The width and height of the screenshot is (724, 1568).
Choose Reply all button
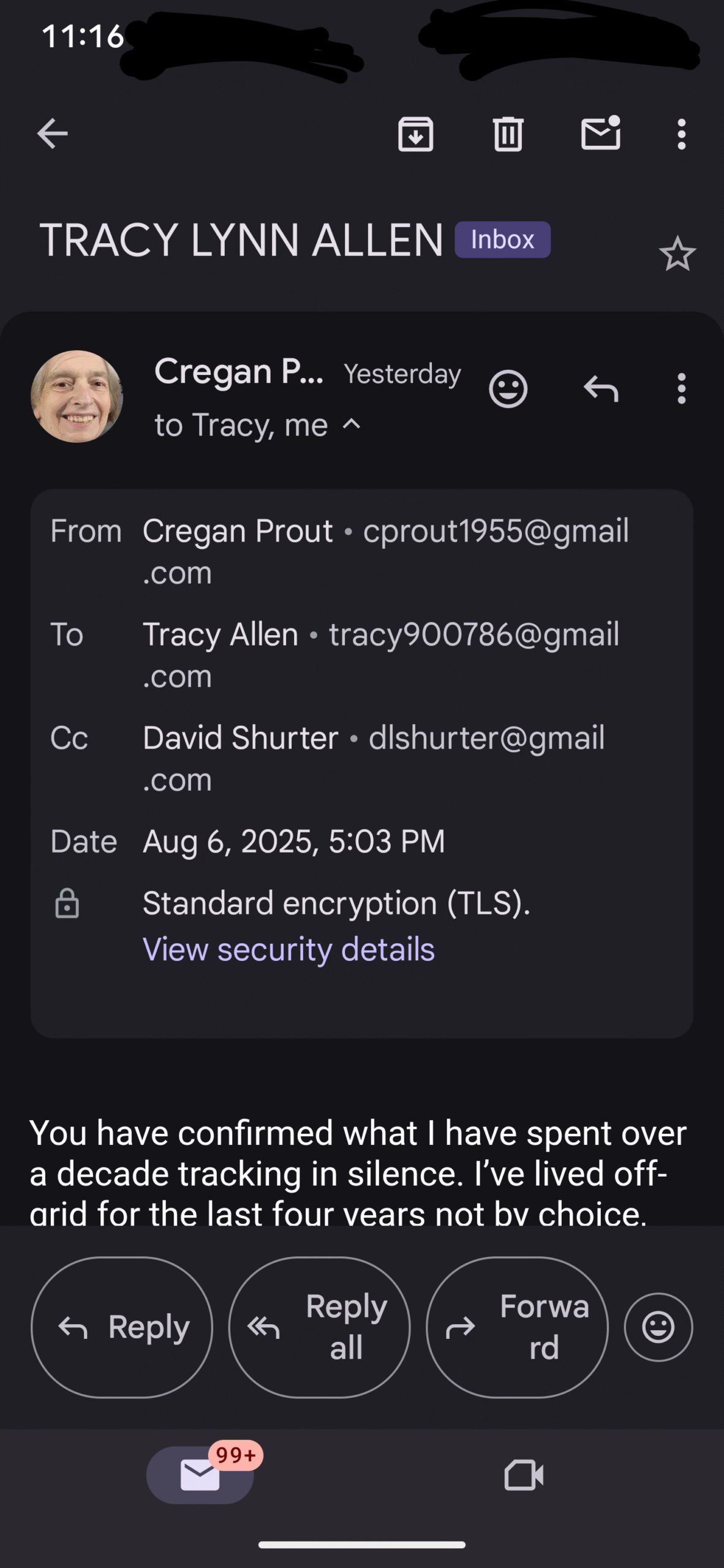319,1327
